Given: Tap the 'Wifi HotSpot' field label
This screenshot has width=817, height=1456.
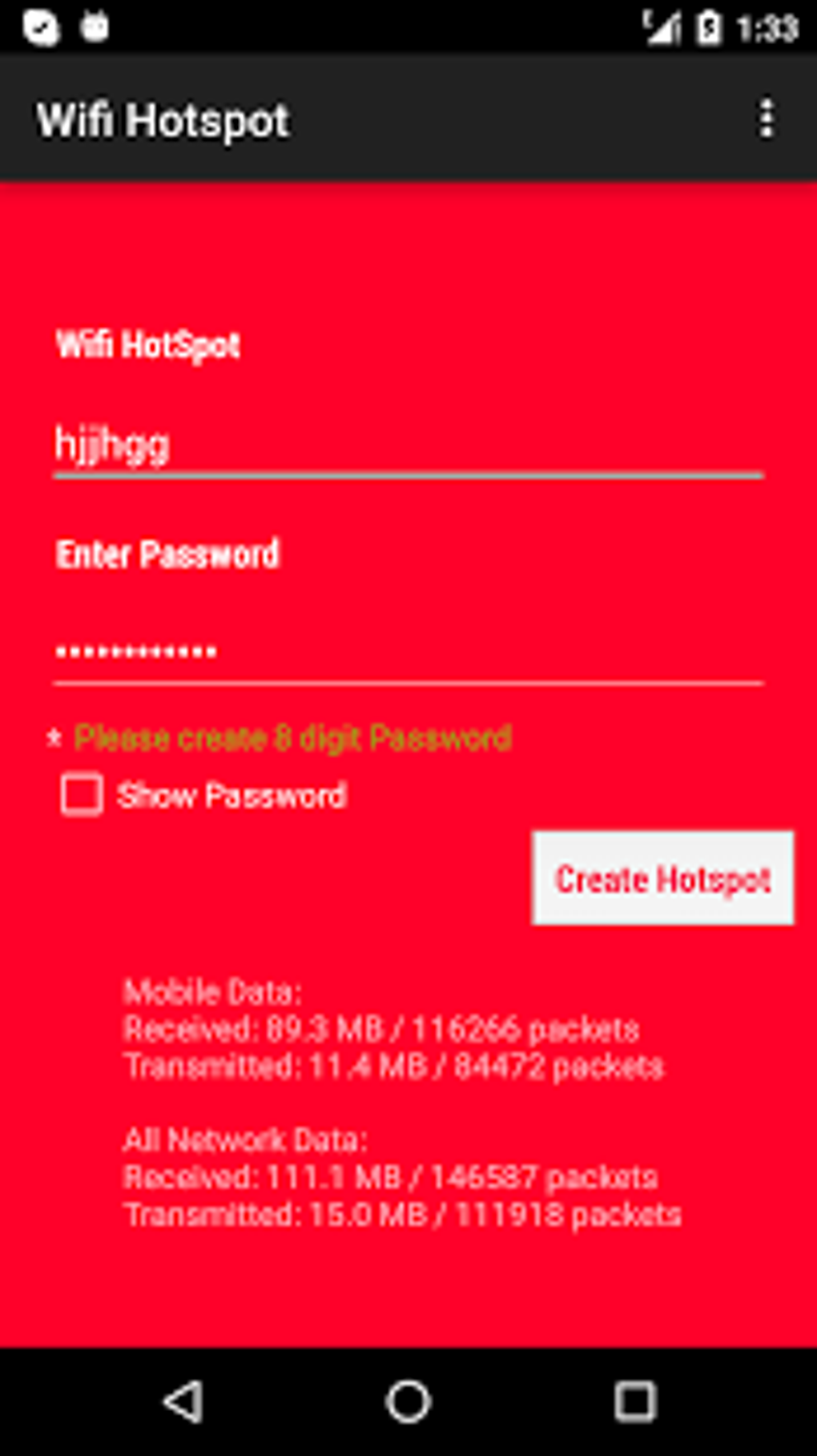Looking at the screenshot, I should [149, 346].
